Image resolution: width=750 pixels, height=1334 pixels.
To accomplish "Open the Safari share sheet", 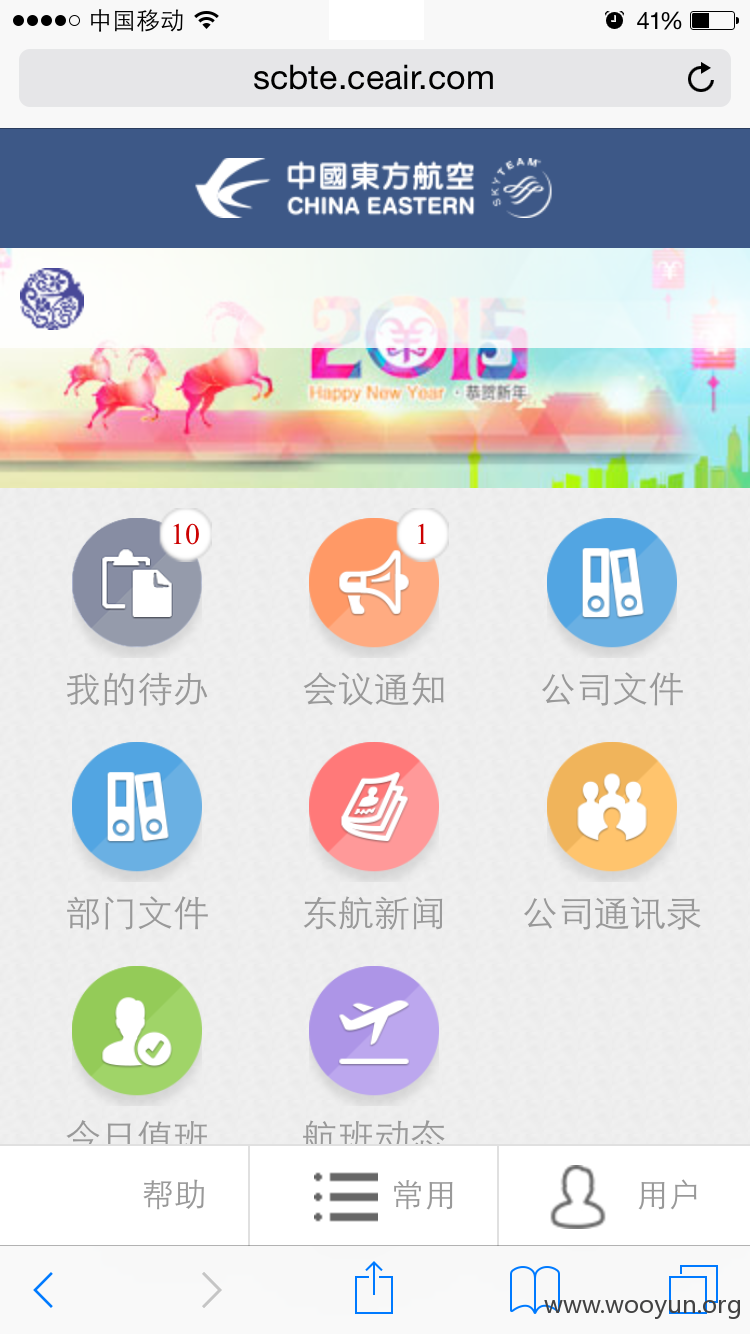I will (374, 1287).
